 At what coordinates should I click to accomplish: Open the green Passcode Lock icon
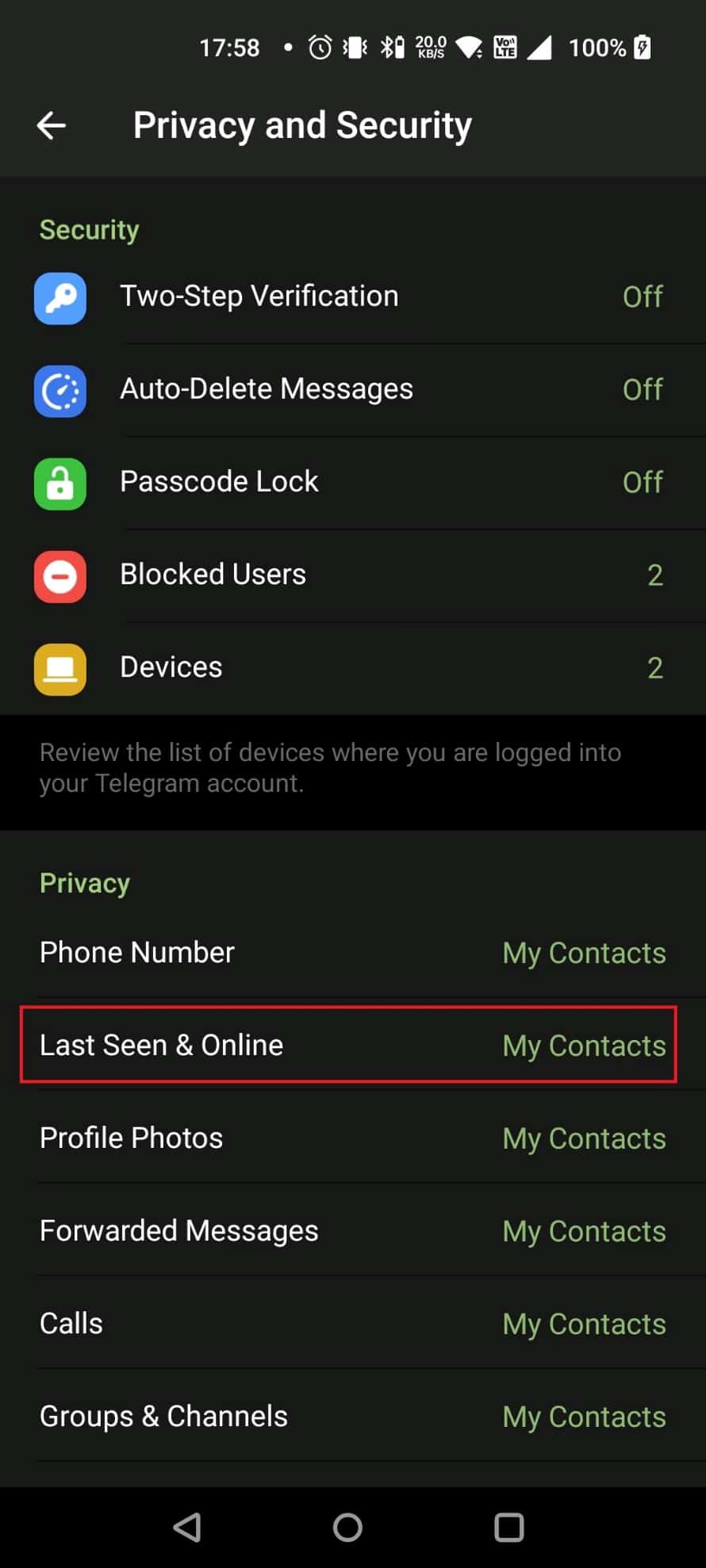pyautogui.click(x=59, y=484)
